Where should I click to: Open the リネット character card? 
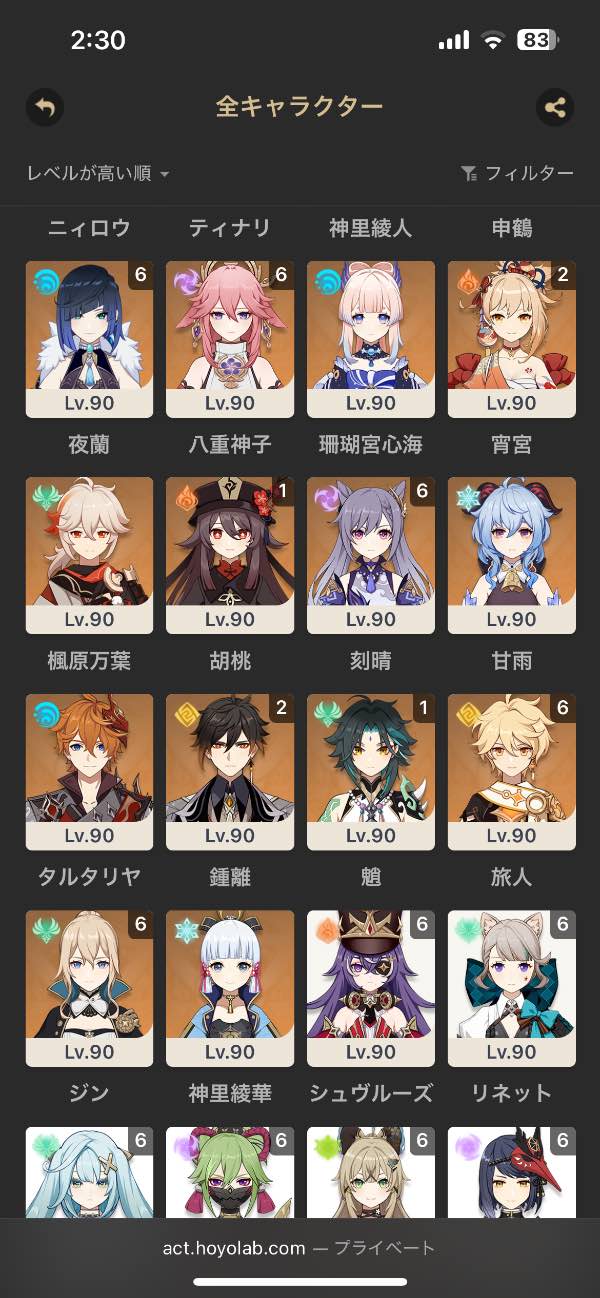512,988
